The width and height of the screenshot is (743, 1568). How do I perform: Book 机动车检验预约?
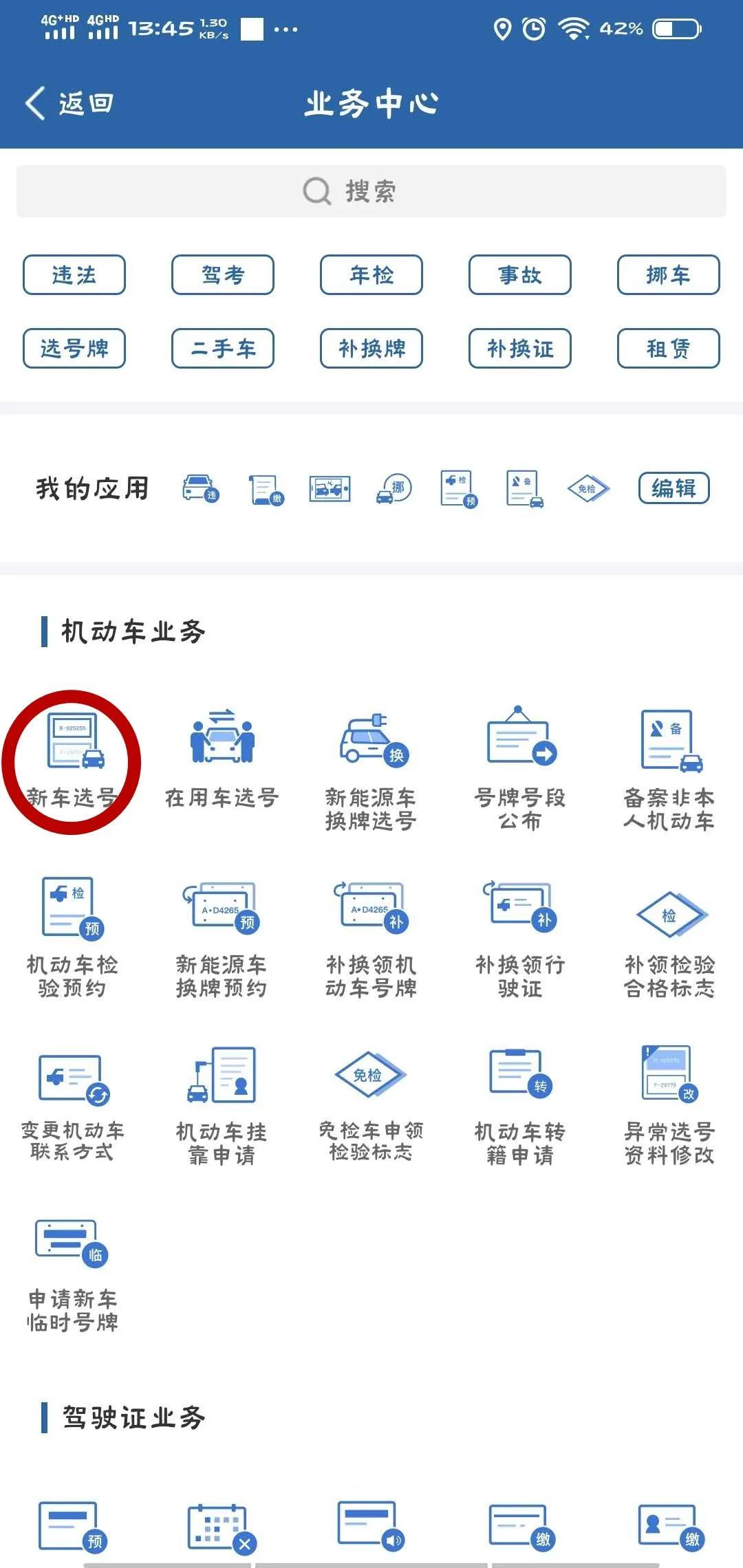pos(72,935)
